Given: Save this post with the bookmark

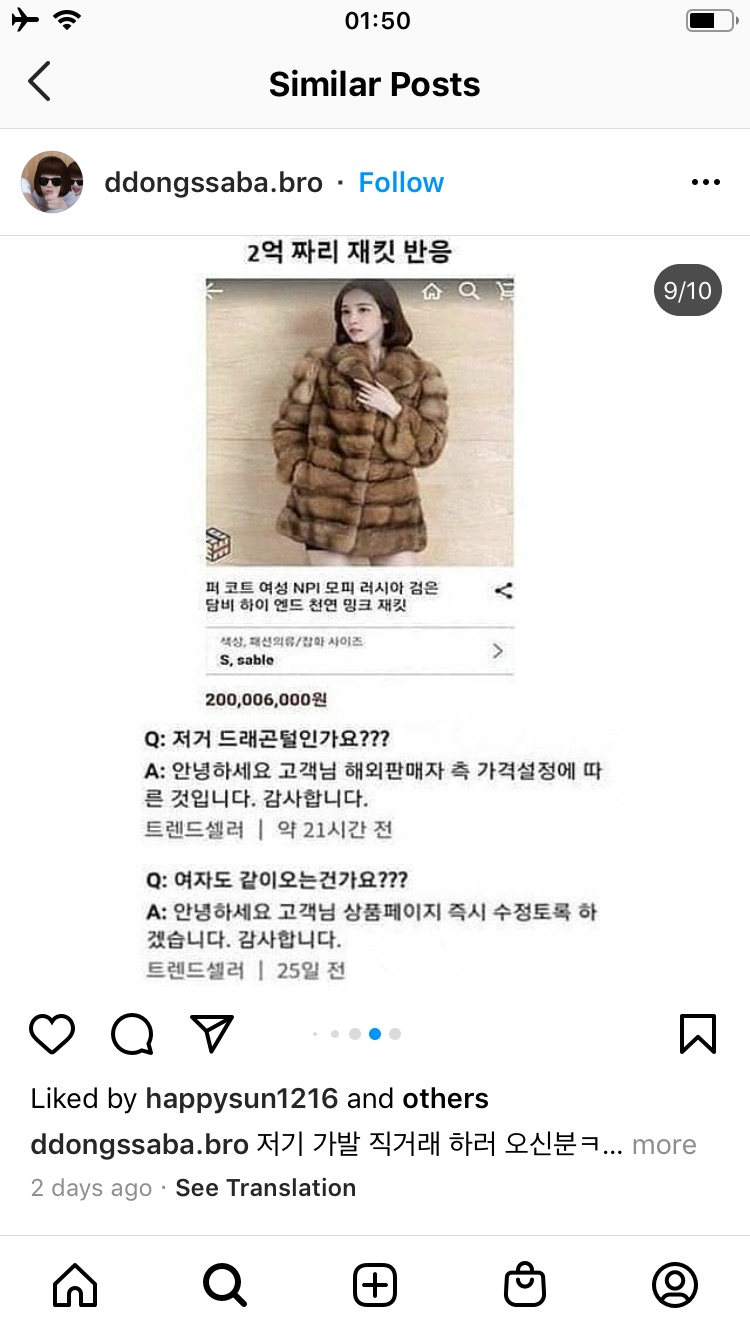Looking at the screenshot, I should click(x=697, y=1034).
